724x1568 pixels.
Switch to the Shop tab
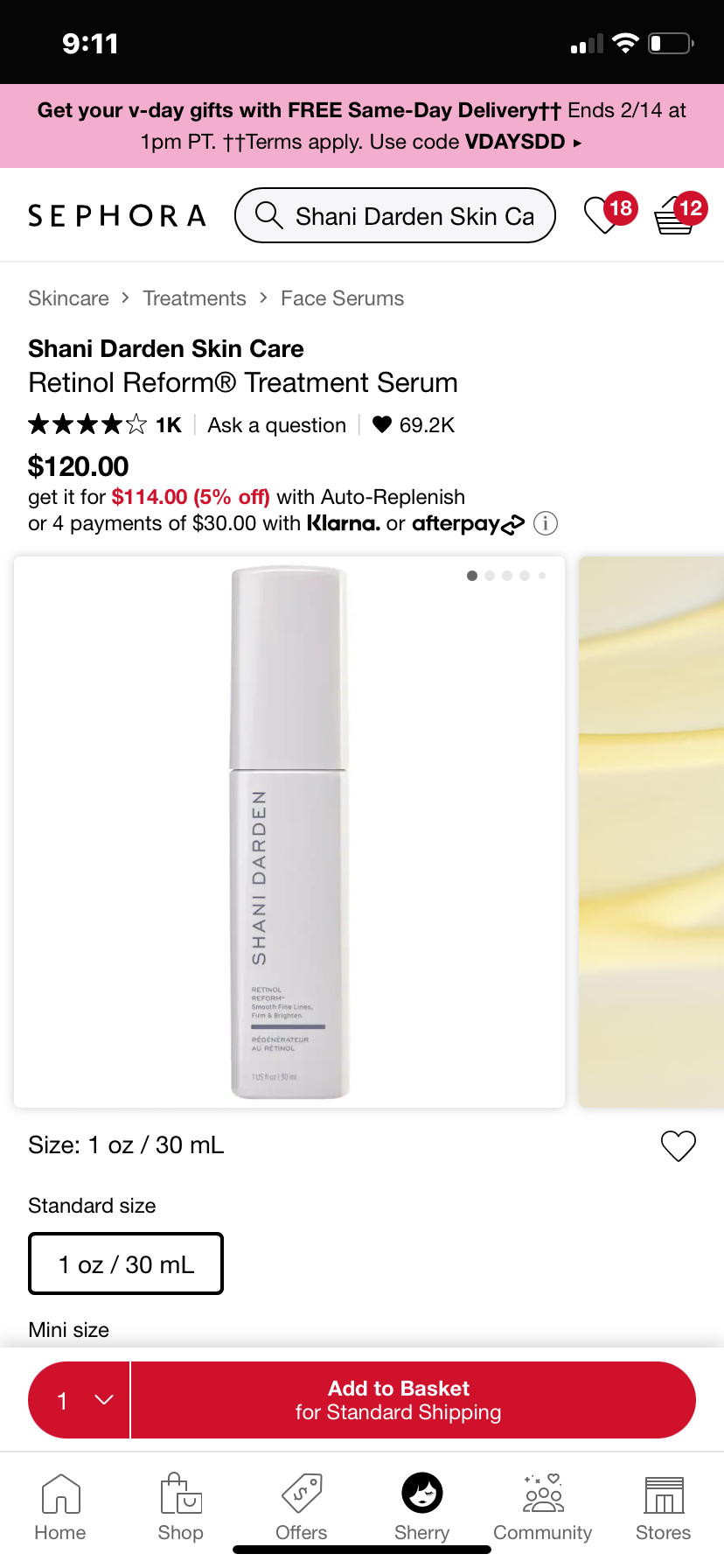pos(180,1507)
